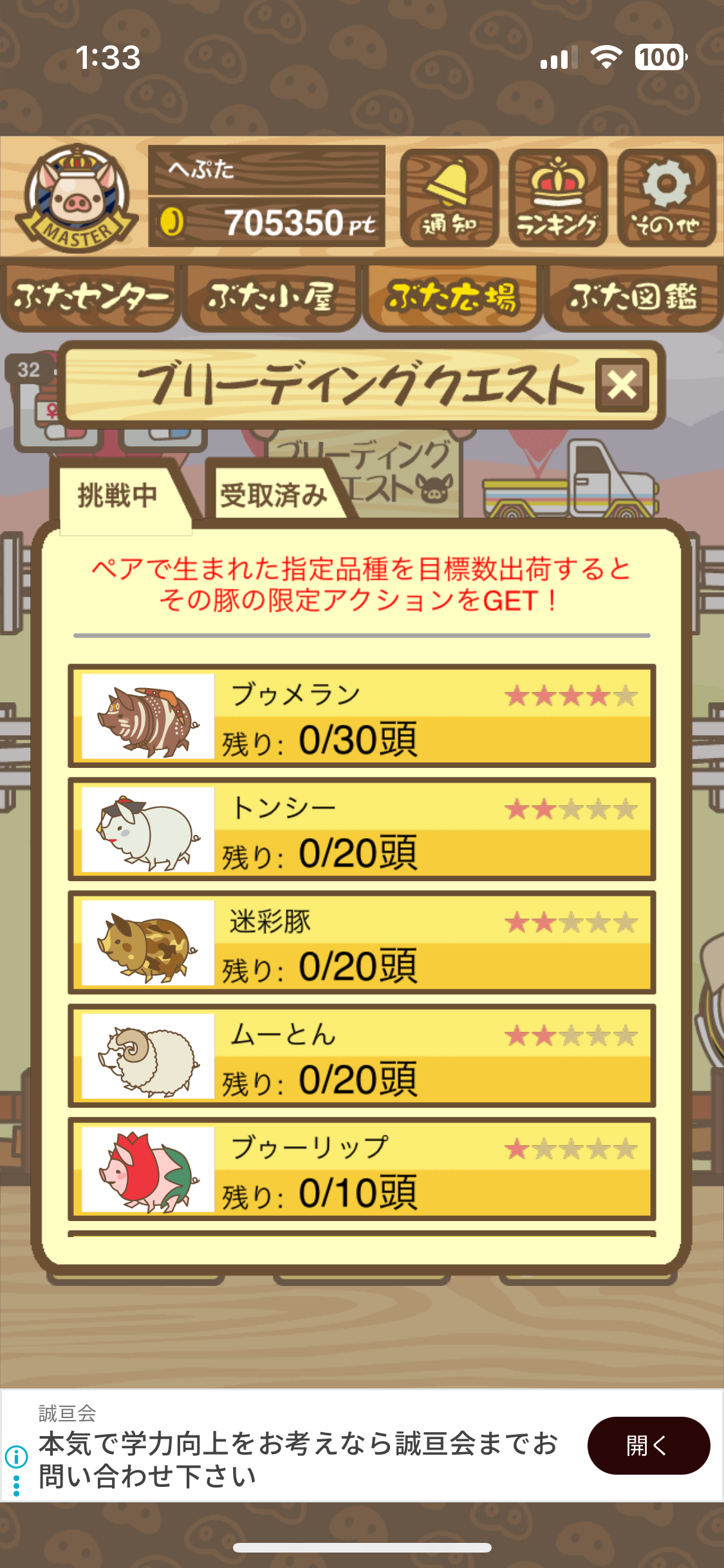Tap 開く on the 誠亘会 ad
Screen dimensions: 724x1568
point(648,1446)
